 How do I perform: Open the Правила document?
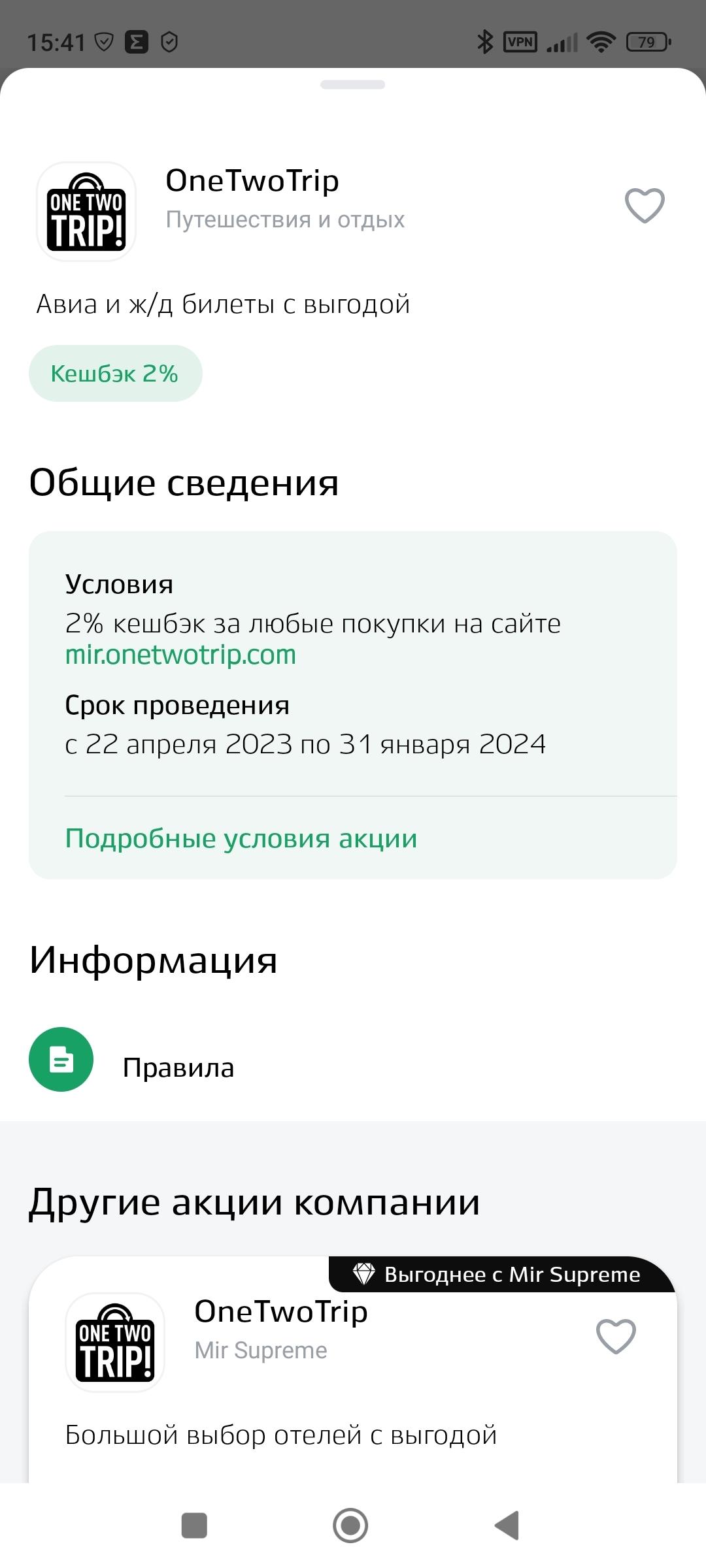[x=178, y=1068]
